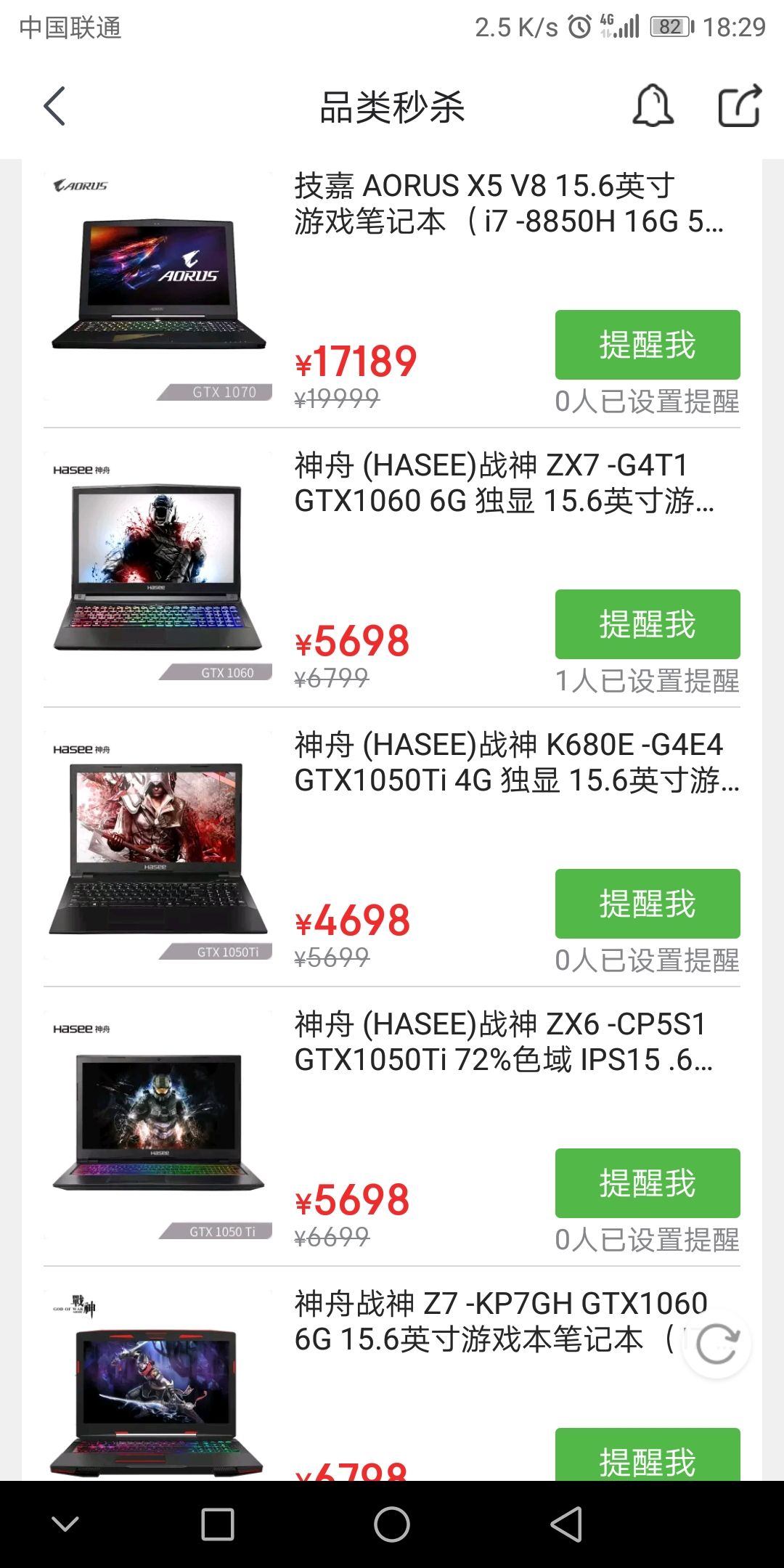
Task: Open the alarm clock icon in status bar
Action: pyautogui.click(x=579, y=28)
